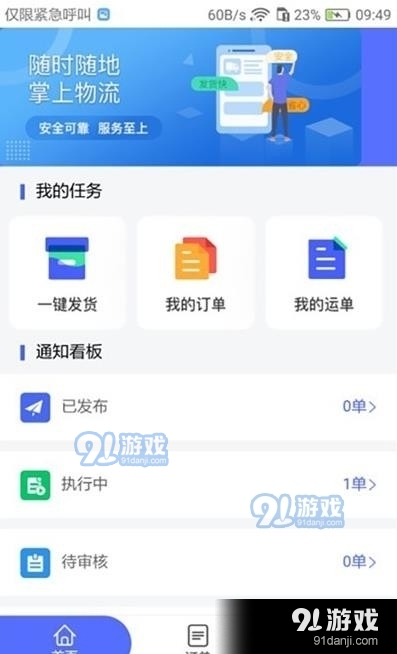
Task: View the 已发布 orders row
Action: click(198, 407)
